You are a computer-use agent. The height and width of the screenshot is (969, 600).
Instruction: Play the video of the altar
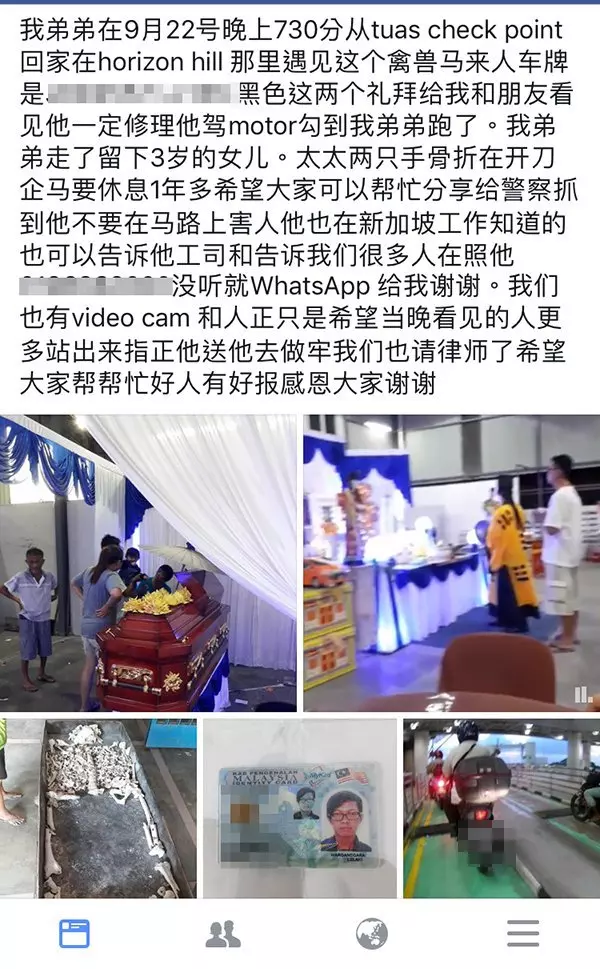pyautogui.click(x=452, y=562)
